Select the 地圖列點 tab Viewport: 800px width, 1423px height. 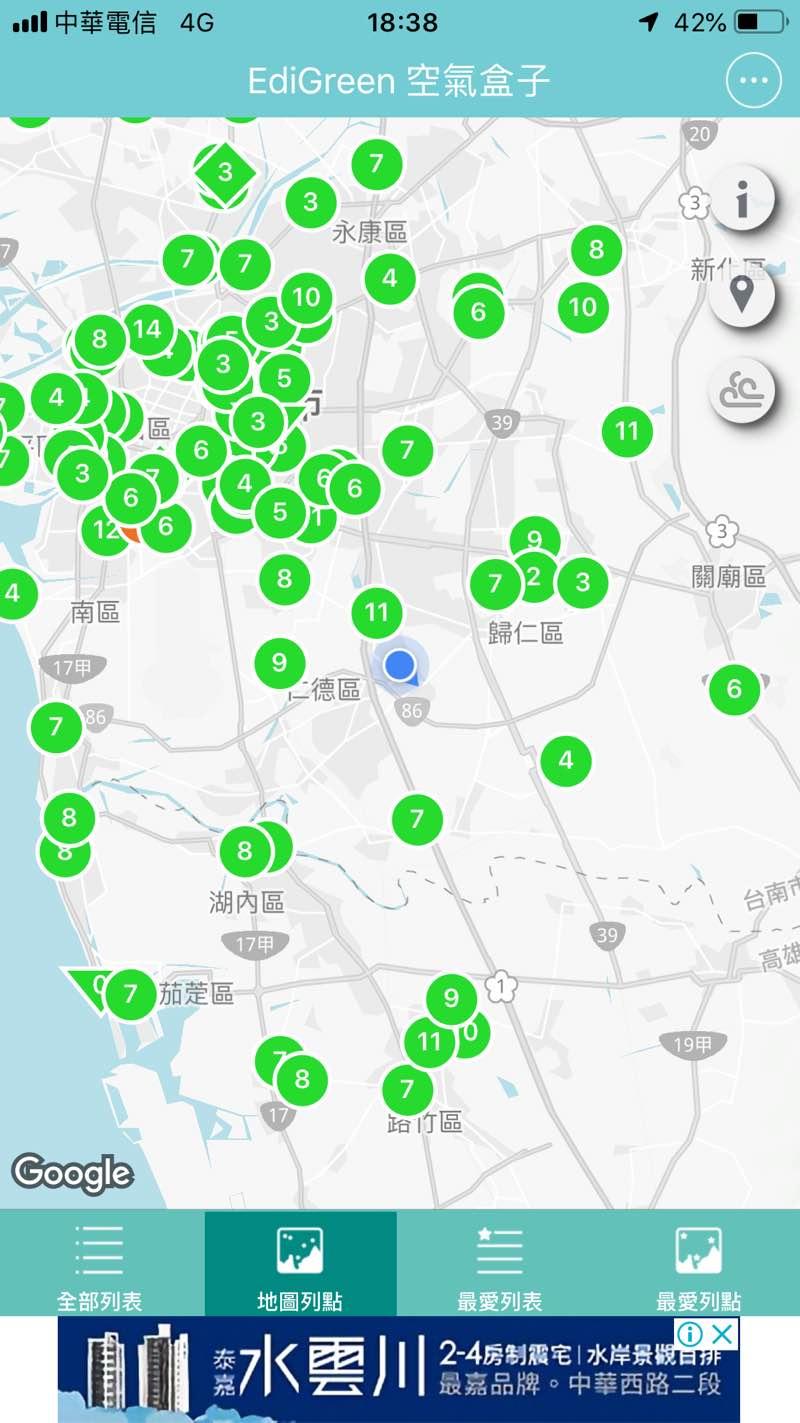tap(300, 1264)
